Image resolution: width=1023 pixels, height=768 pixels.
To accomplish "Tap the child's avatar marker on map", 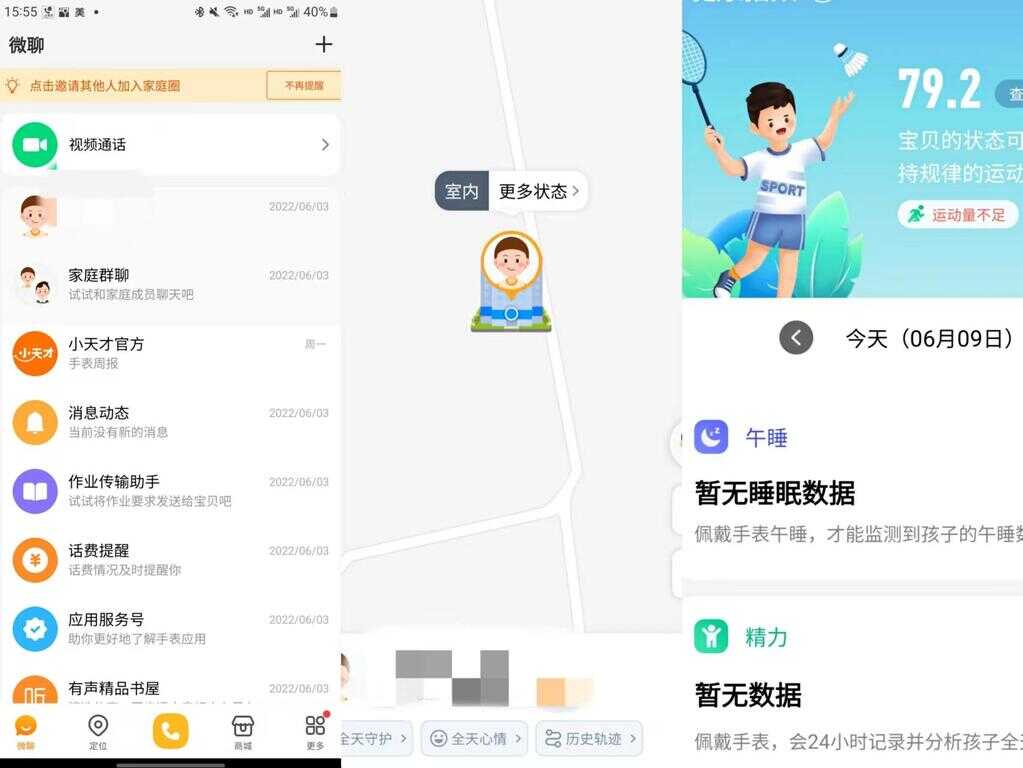I will (x=511, y=264).
